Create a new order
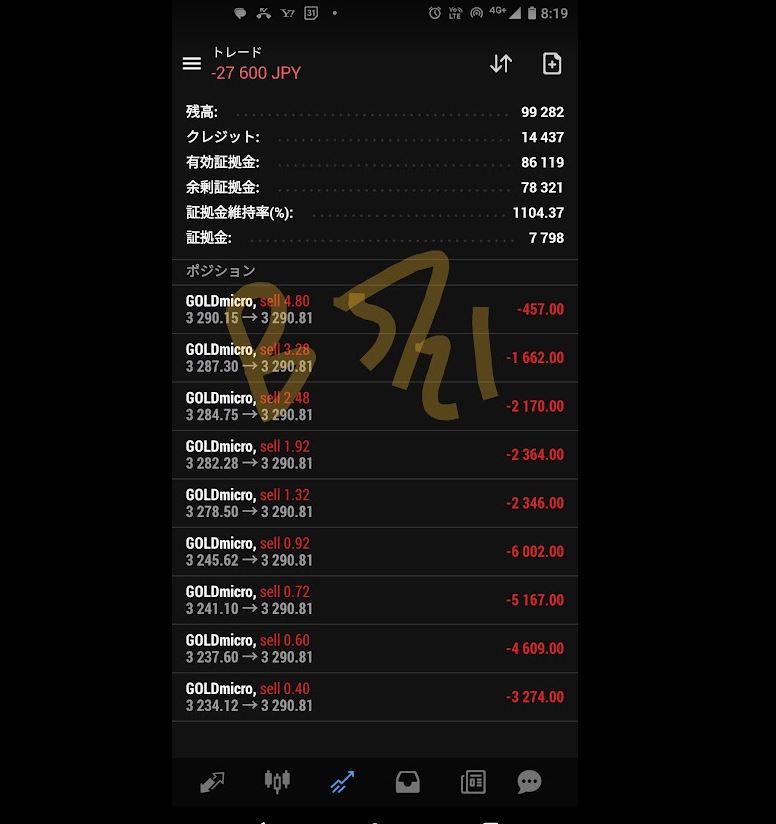The width and height of the screenshot is (776, 824). click(x=552, y=64)
